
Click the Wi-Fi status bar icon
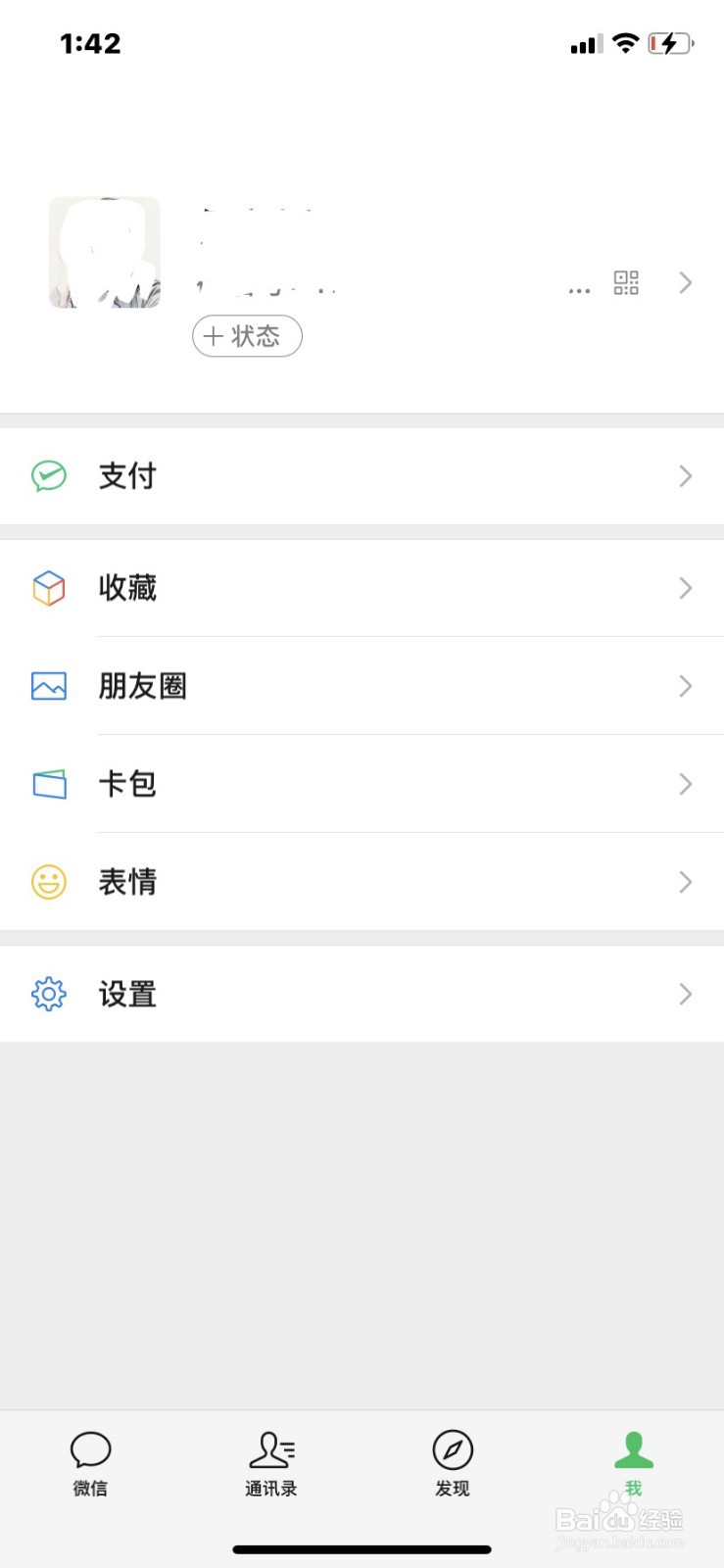click(x=624, y=43)
